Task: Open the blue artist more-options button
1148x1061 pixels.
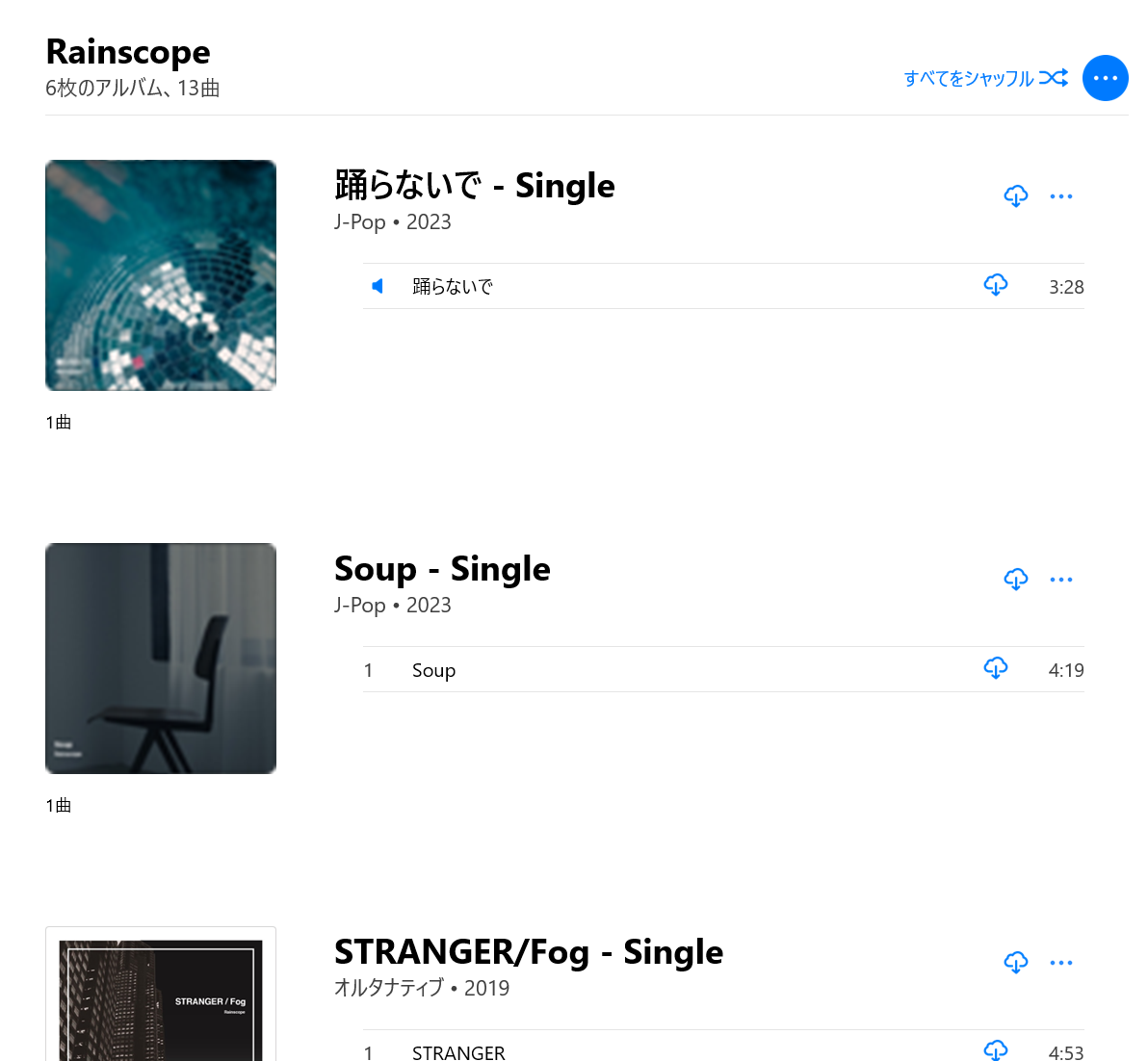Action: pos(1105,78)
